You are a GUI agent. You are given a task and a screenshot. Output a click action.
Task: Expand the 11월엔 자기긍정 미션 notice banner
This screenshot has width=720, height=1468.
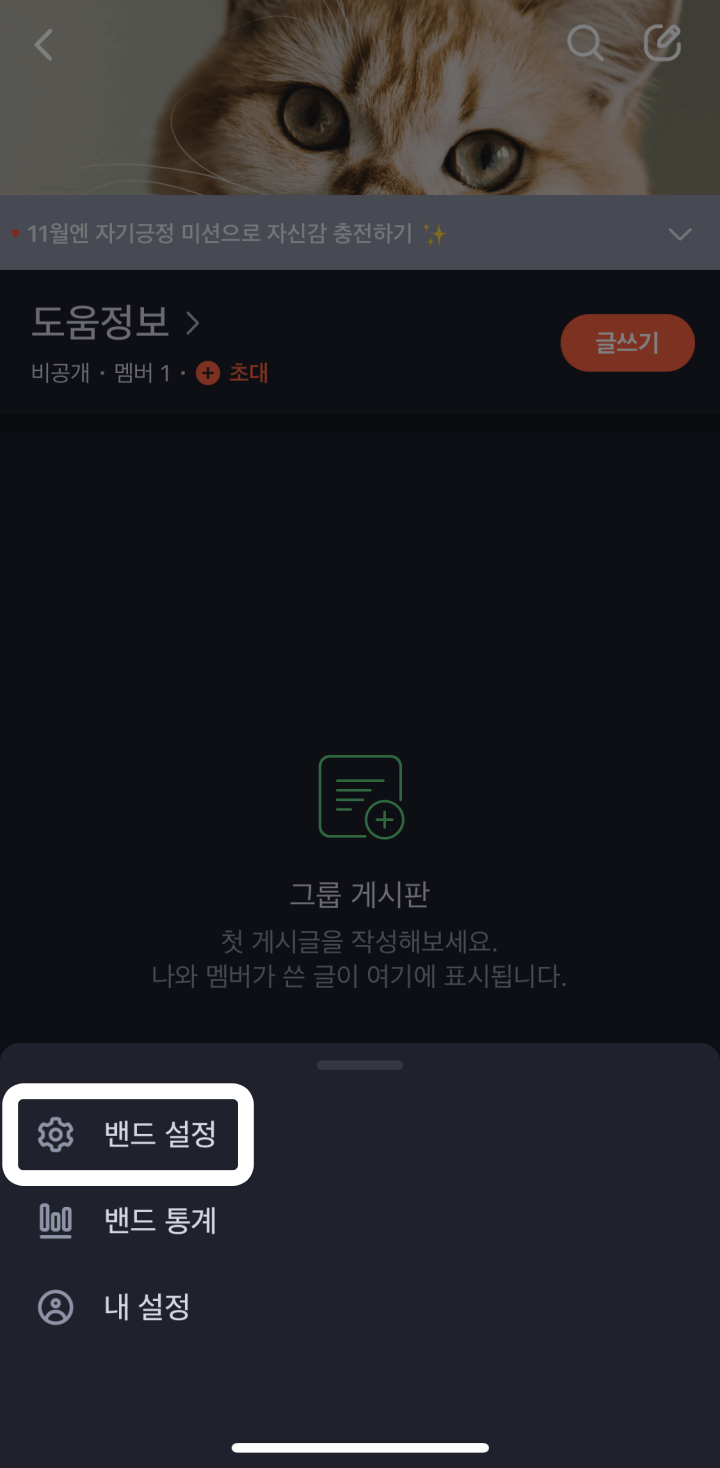point(681,234)
